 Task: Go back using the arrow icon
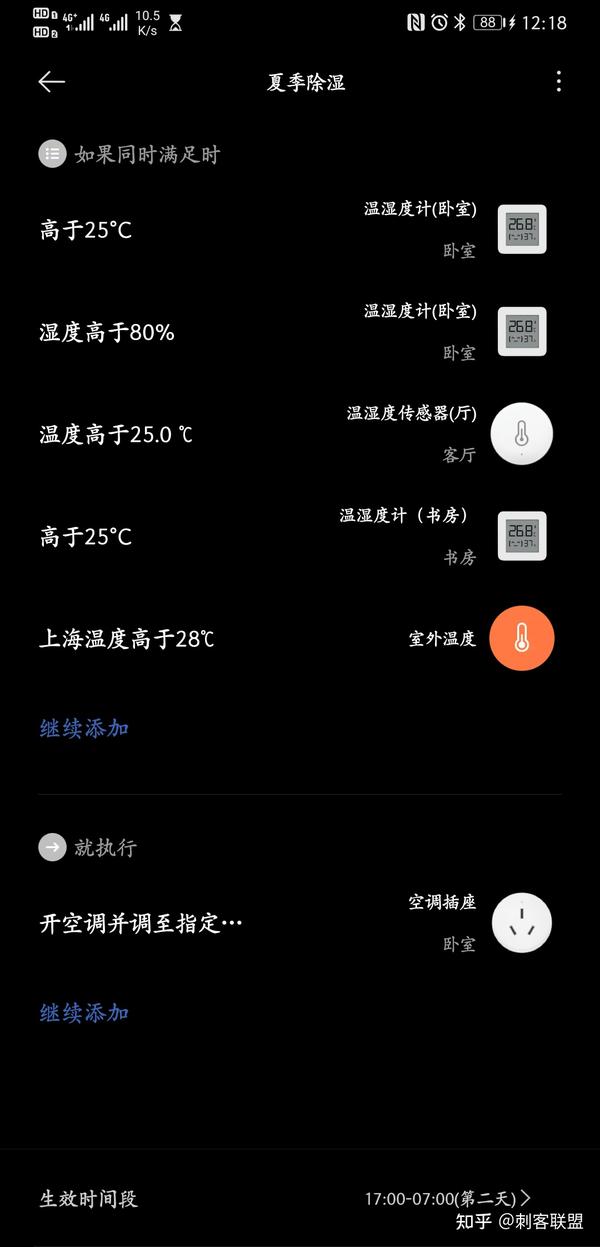(x=52, y=82)
